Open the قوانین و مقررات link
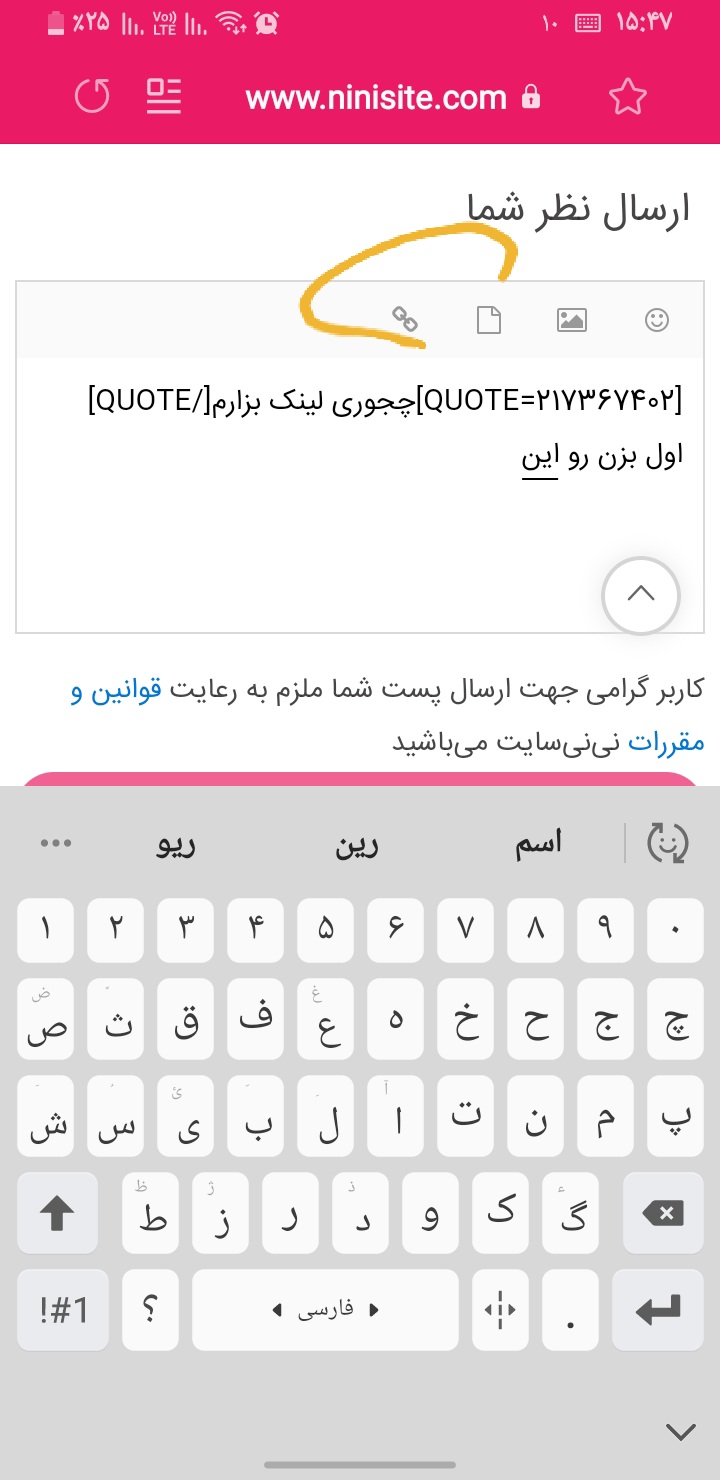 click(x=120, y=690)
